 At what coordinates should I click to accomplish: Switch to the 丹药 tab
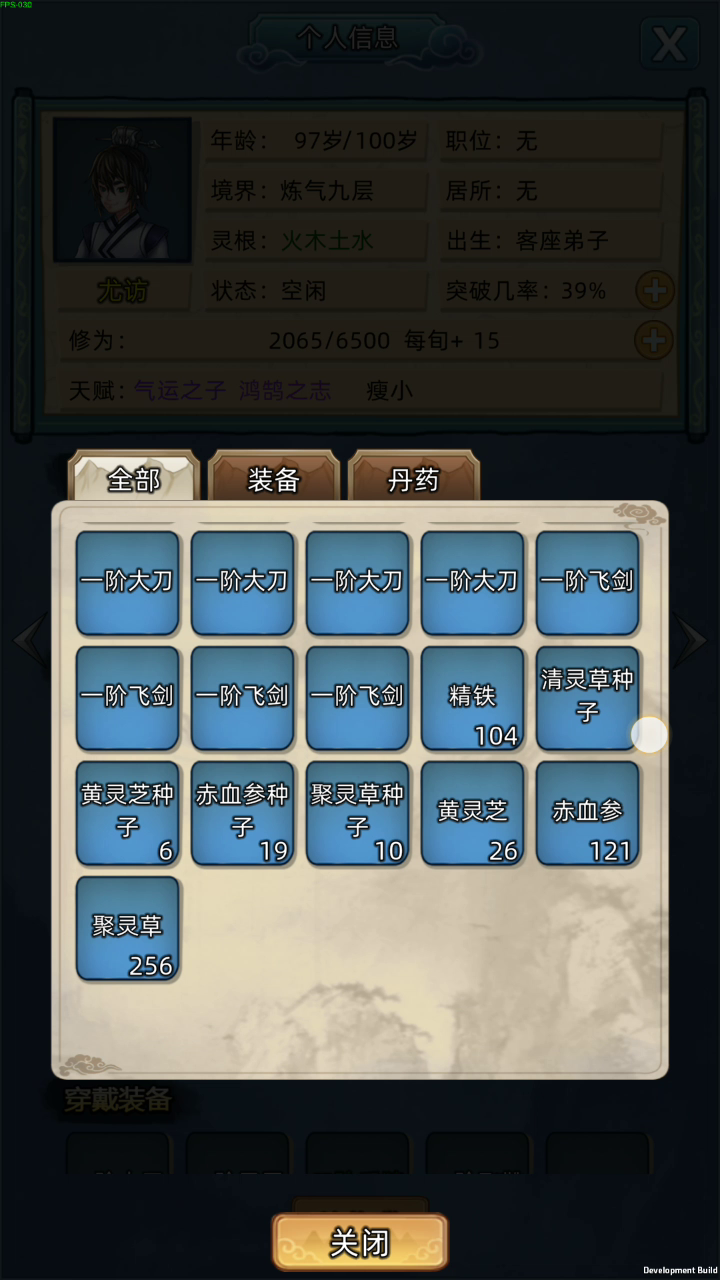pyautogui.click(x=414, y=480)
